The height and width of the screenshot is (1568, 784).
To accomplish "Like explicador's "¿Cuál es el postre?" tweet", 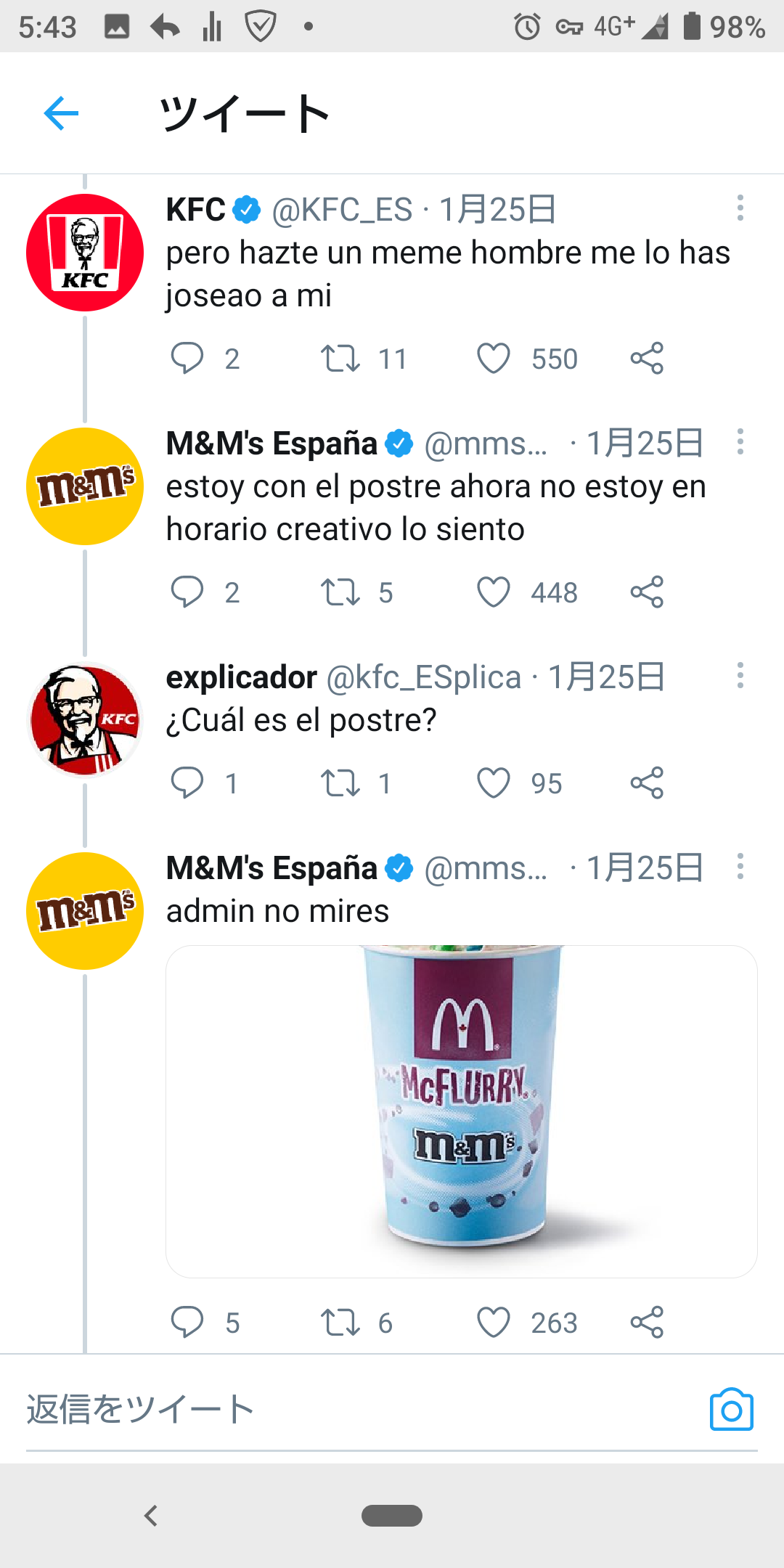I will coord(494,783).
